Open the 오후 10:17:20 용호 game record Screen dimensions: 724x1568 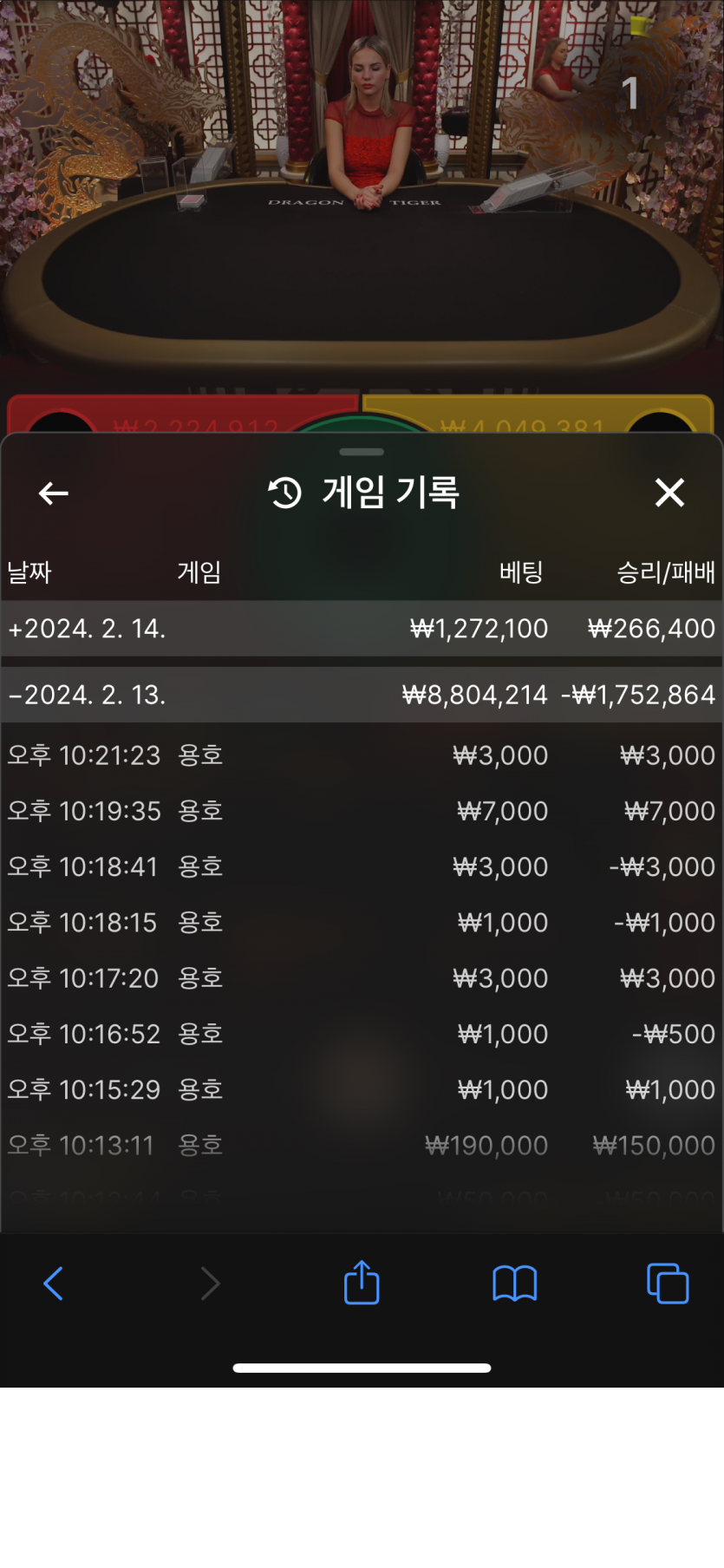(362, 978)
